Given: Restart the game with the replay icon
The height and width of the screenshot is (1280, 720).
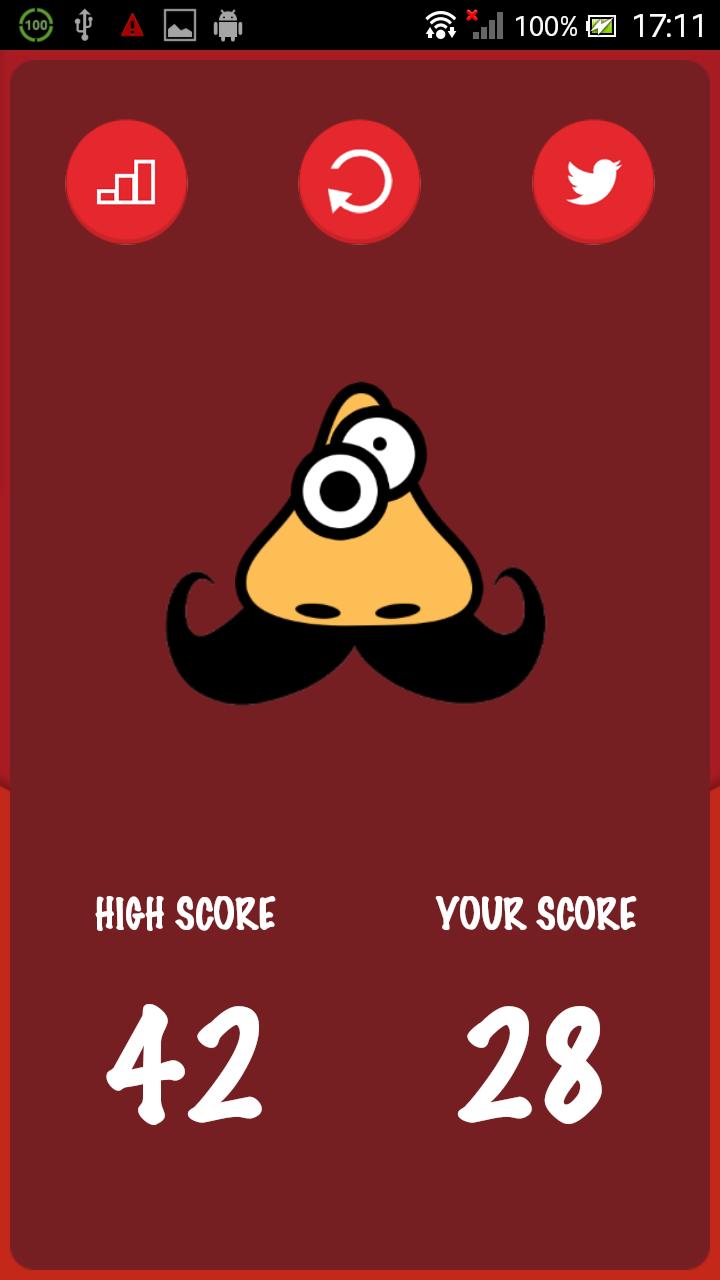Looking at the screenshot, I should tap(359, 182).
